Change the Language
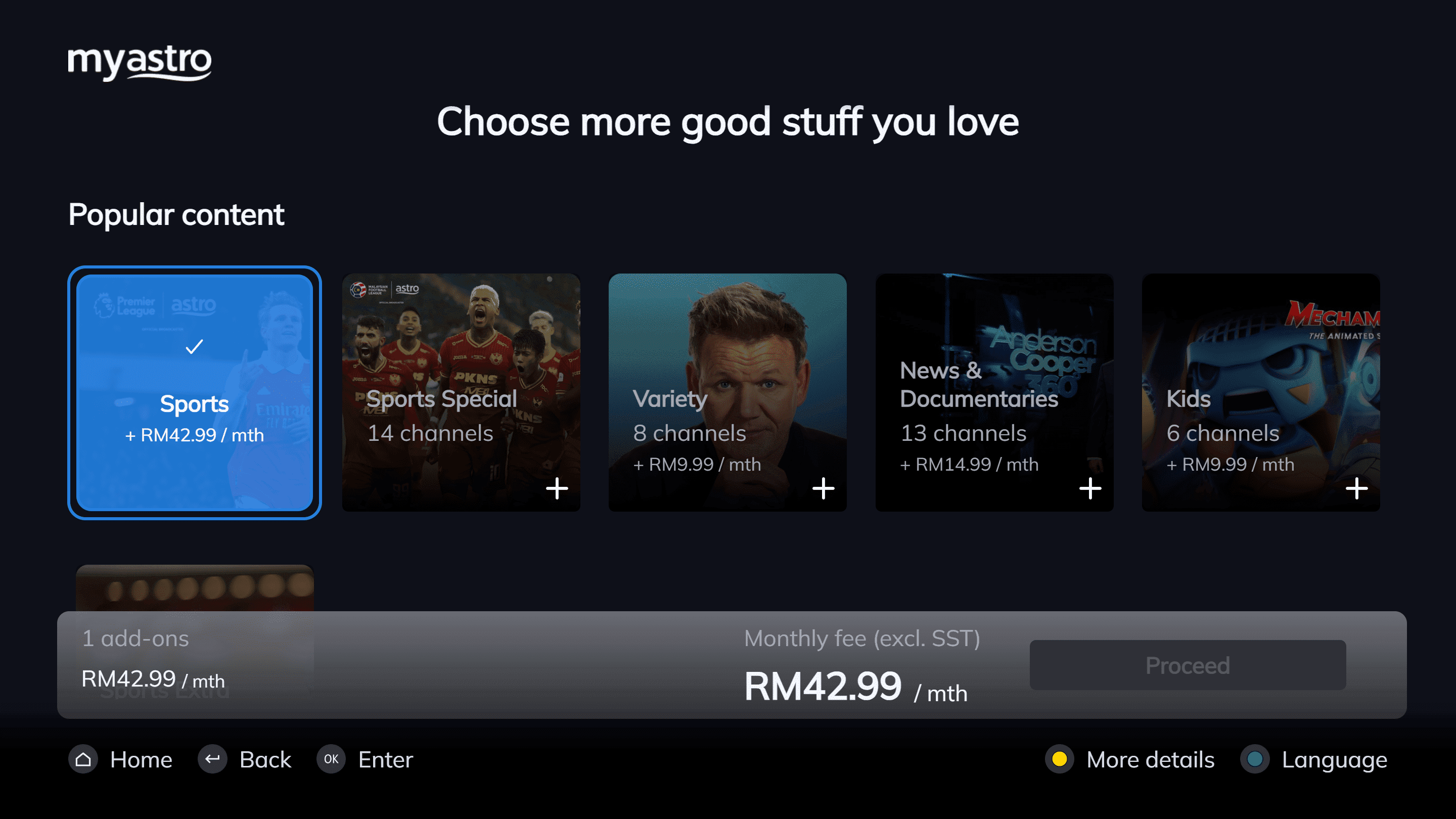 click(1314, 759)
